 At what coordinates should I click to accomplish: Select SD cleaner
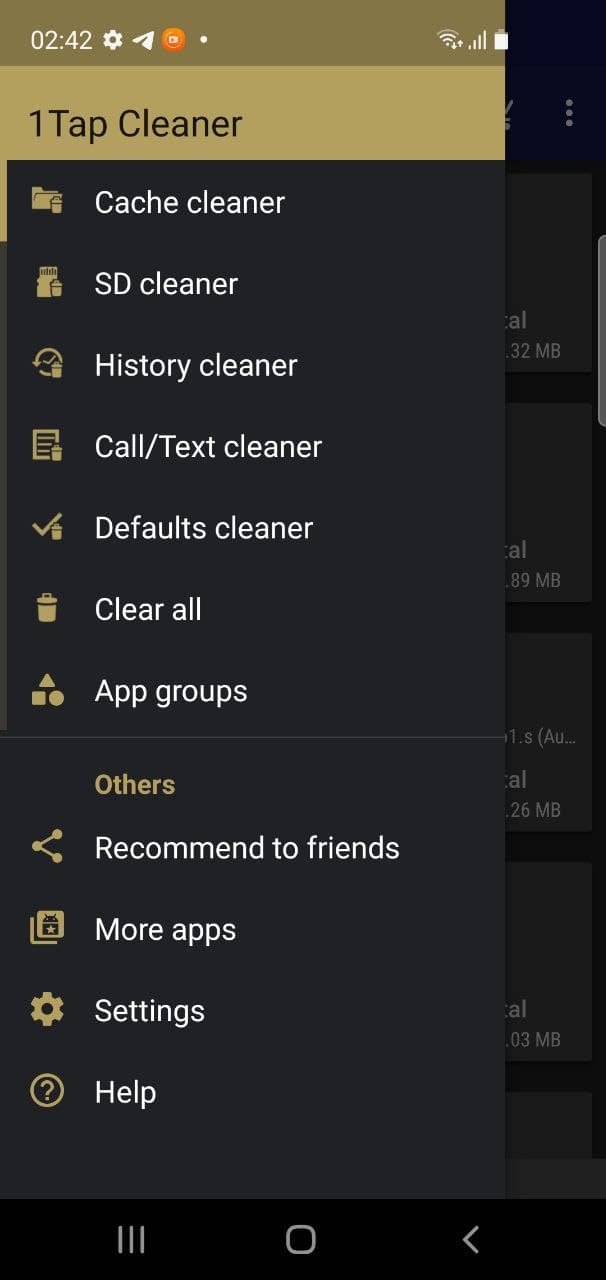tap(166, 284)
